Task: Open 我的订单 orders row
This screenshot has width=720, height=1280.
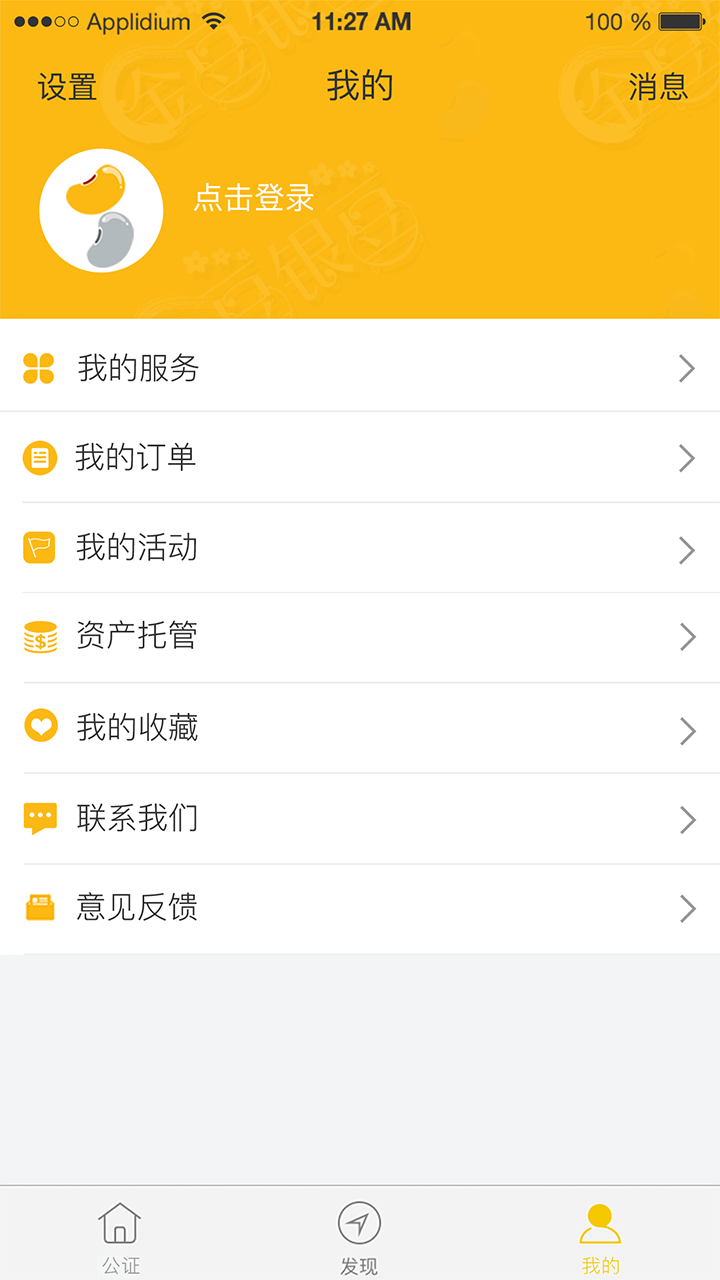Action: tap(360, 458)
